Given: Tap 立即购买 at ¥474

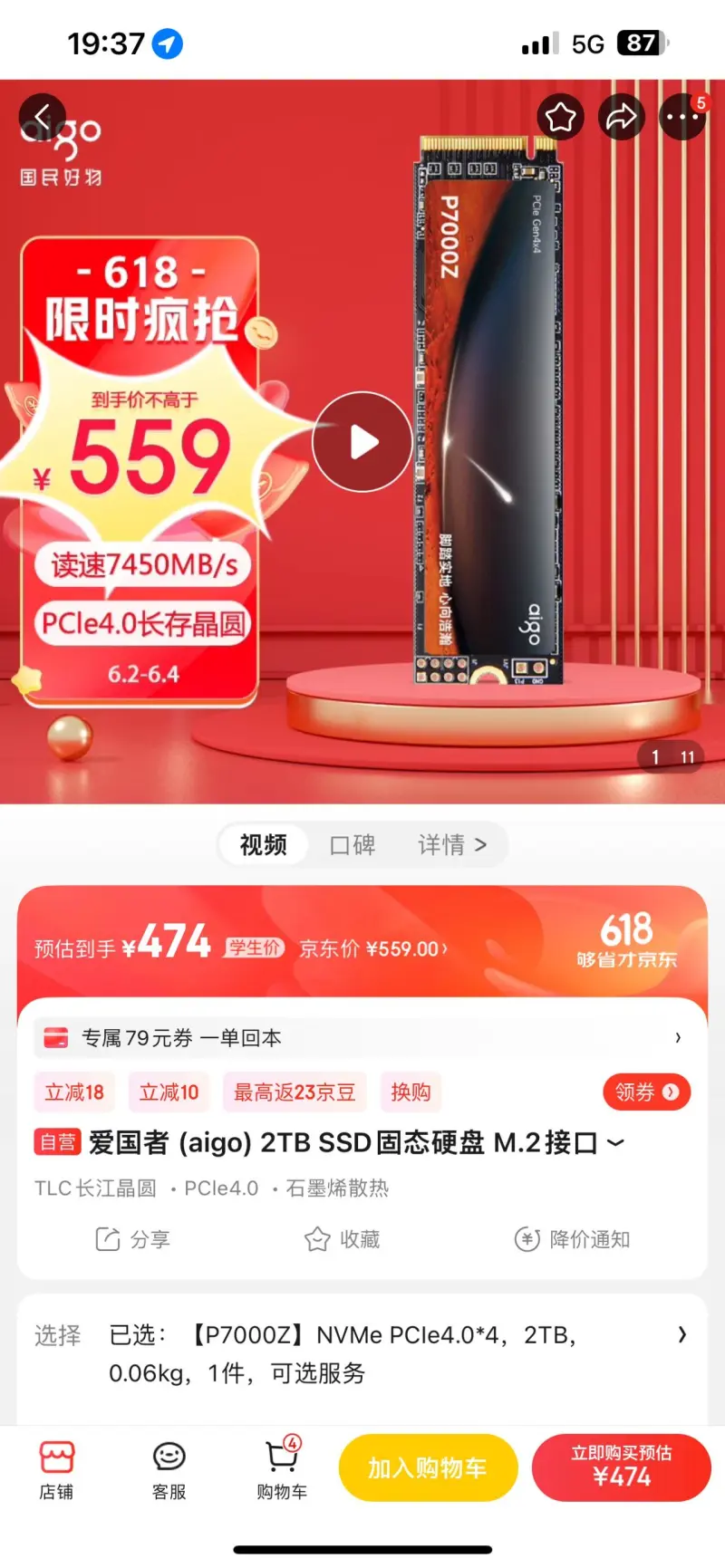Looking at the screenshot, I should [621, 1467].
